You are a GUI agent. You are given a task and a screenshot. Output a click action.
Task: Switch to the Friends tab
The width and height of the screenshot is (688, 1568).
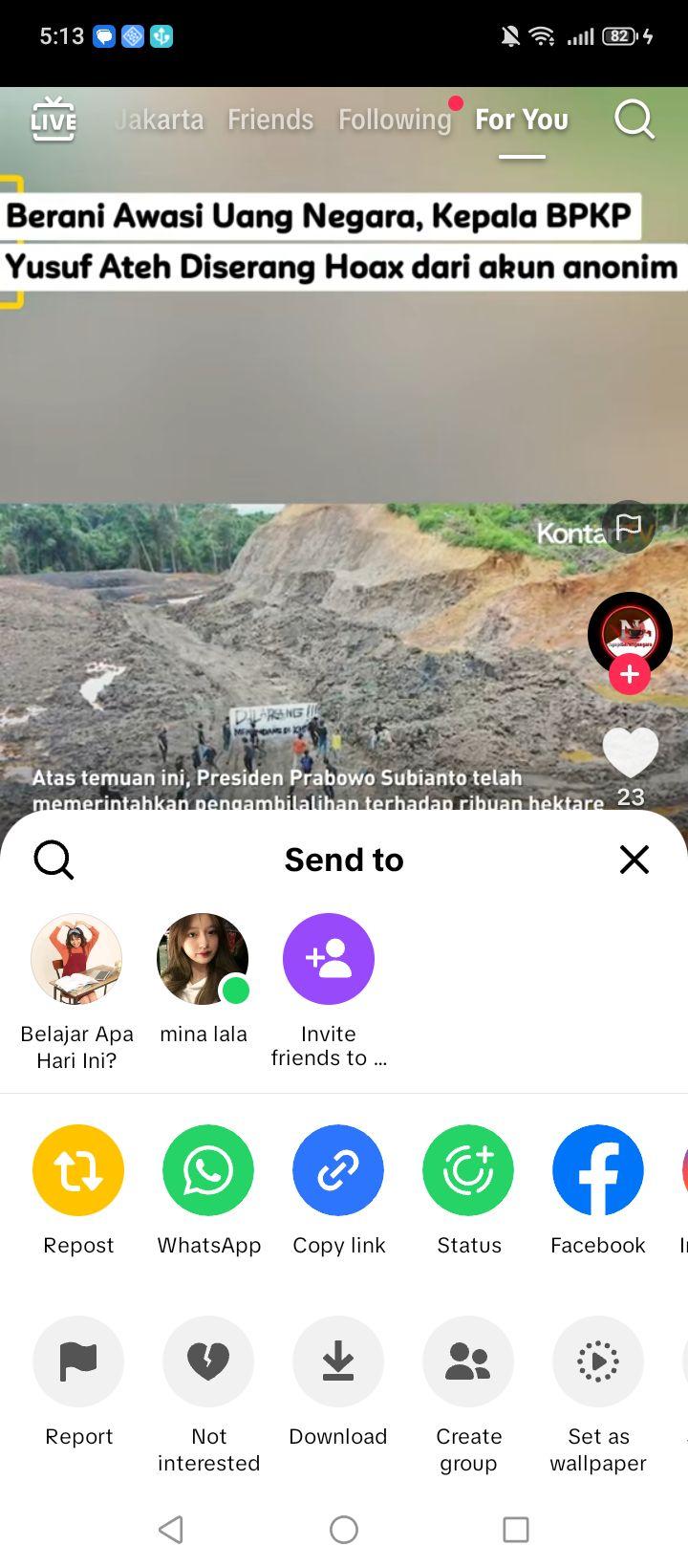tap(270, 120)
